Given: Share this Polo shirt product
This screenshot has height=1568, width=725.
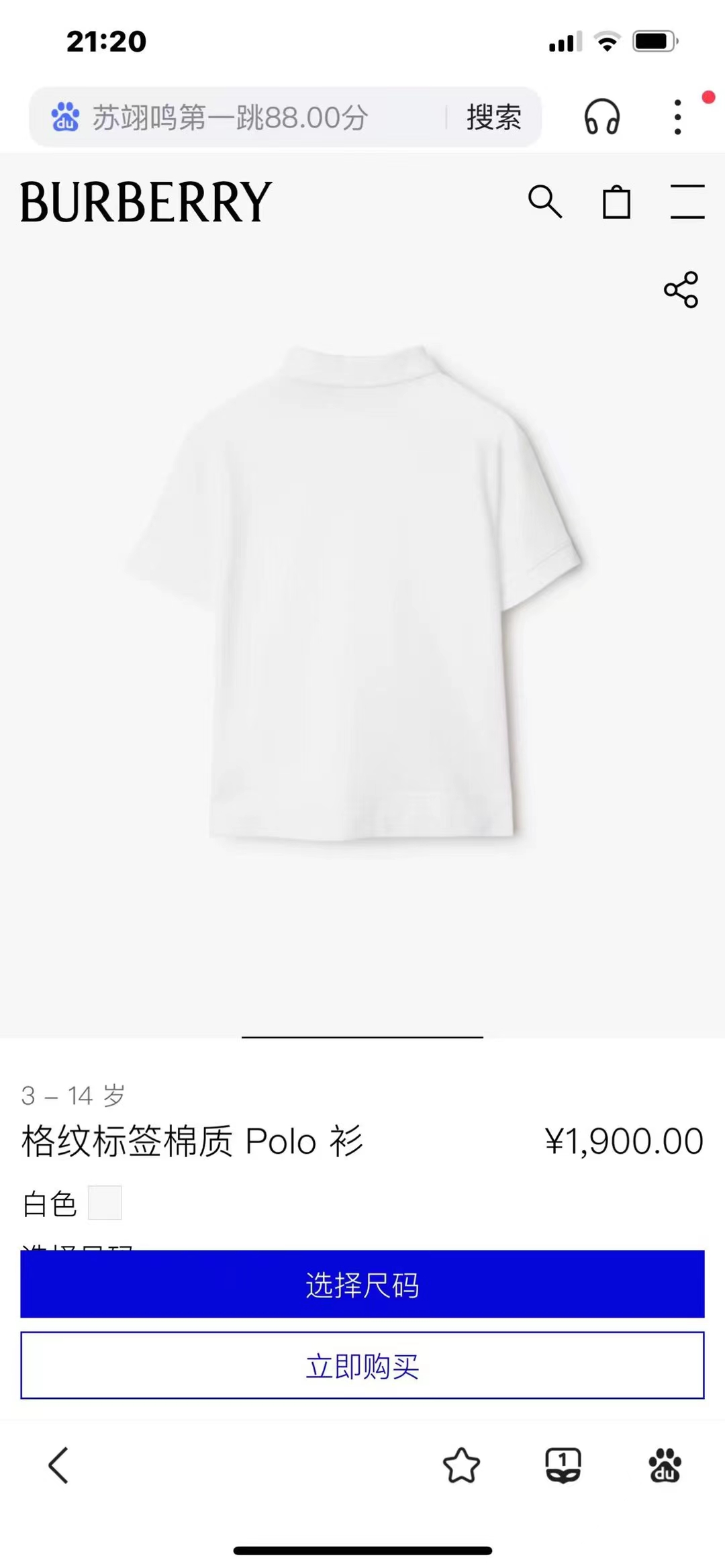Looking at the screenshot, I should 681,290.
